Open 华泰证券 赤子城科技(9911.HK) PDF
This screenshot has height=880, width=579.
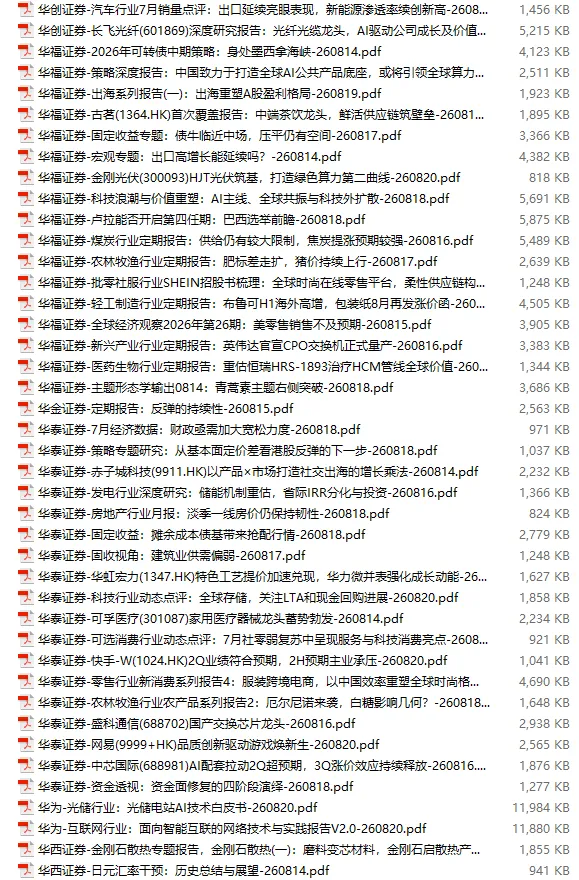point(258,472)
